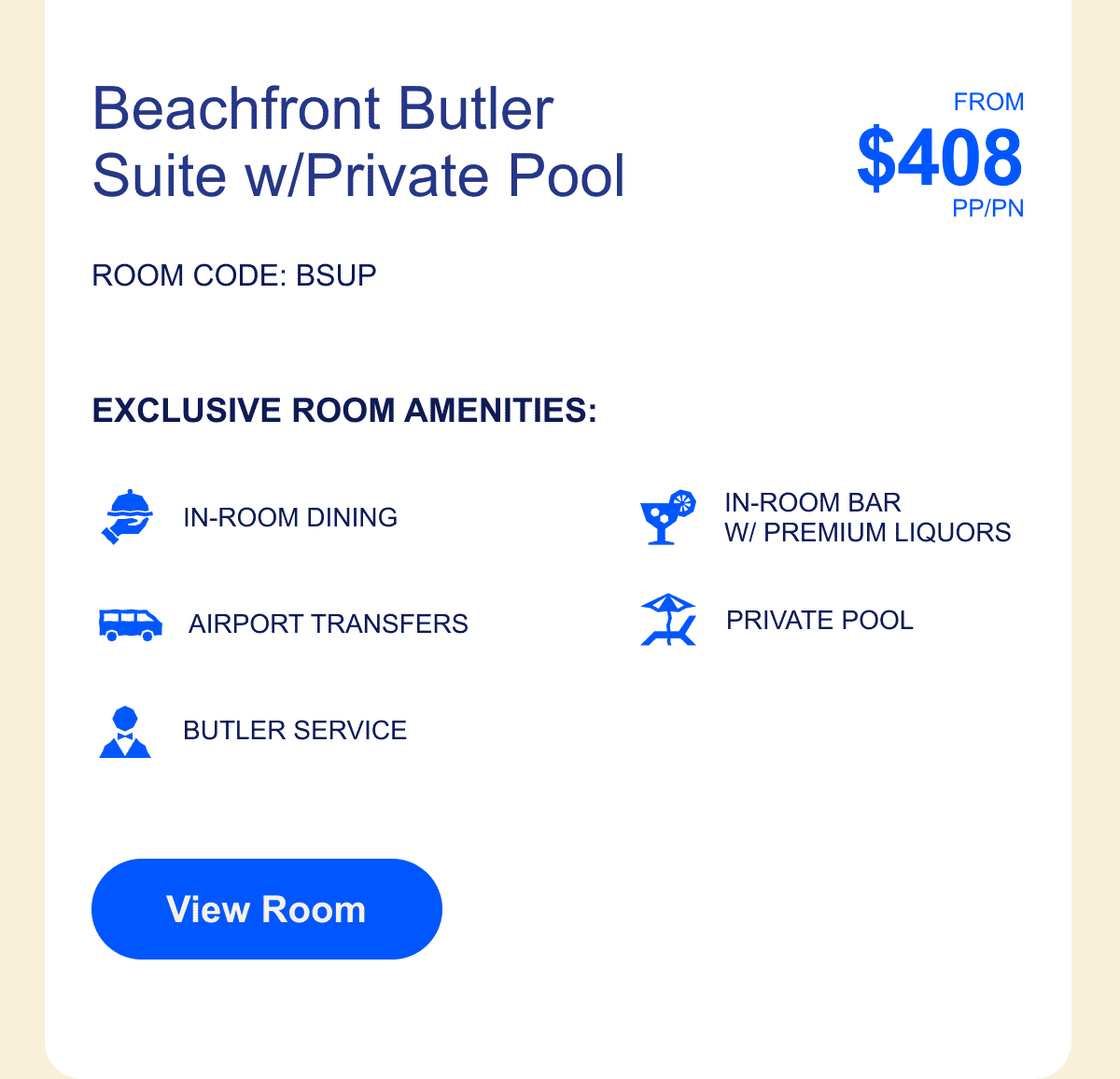
Task: Tap the View Room button
Action: 266,909
